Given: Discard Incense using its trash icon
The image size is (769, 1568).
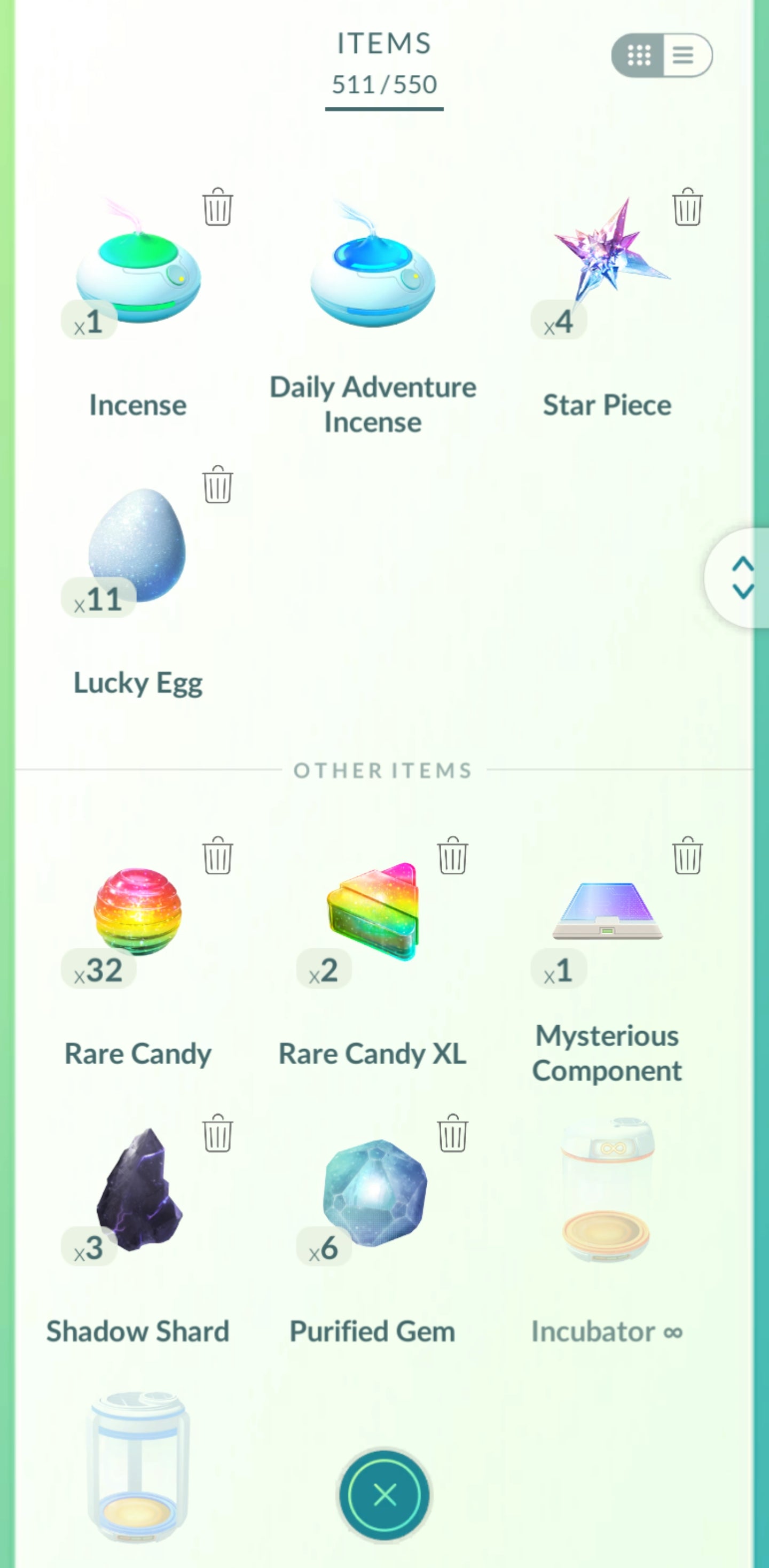Looking at the screenshot, I should point(217,207).
